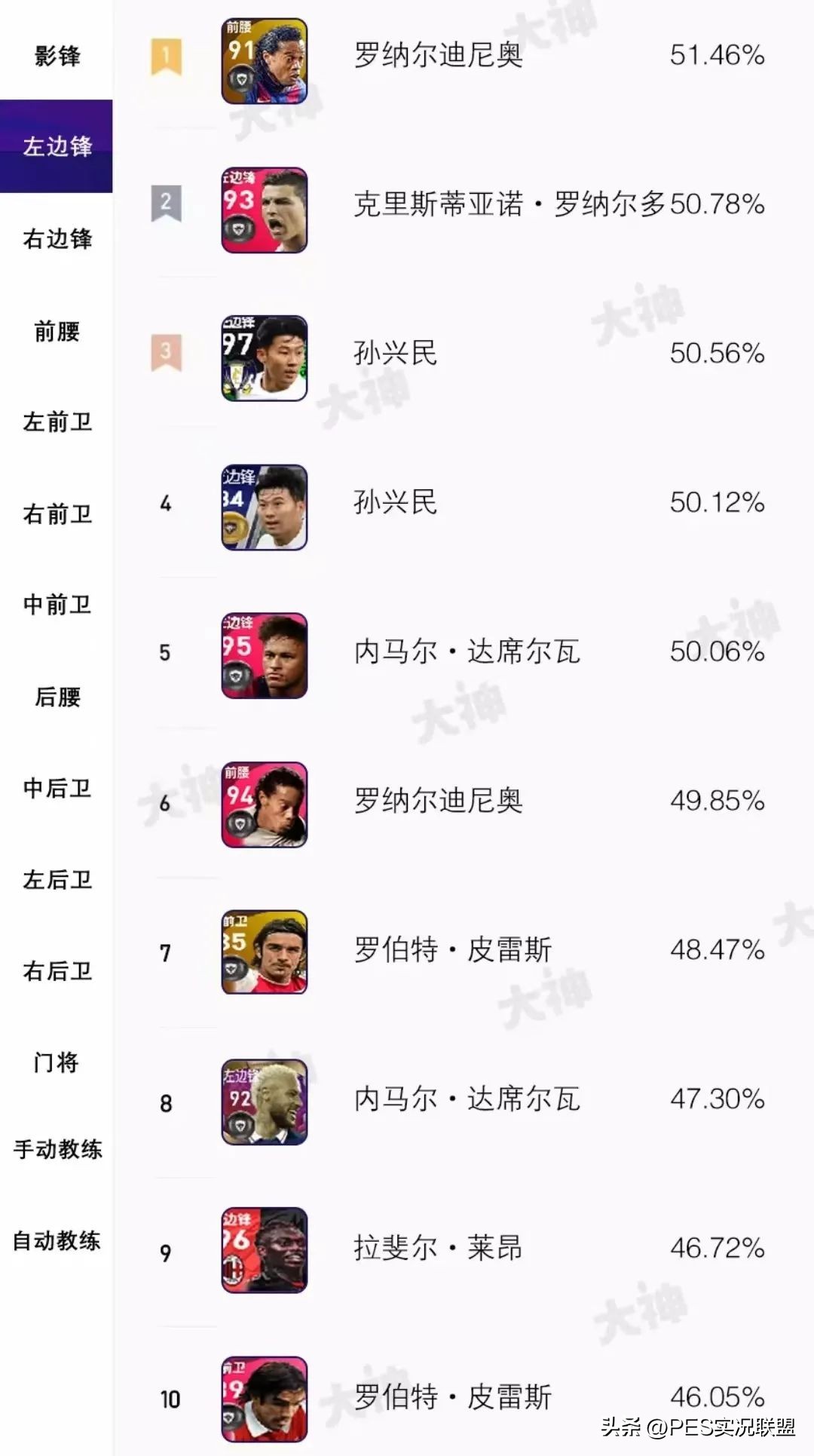This screenshot has width=814, height=1456.
Task: Switch to the 后腰 tab
Action: (57, 697)
